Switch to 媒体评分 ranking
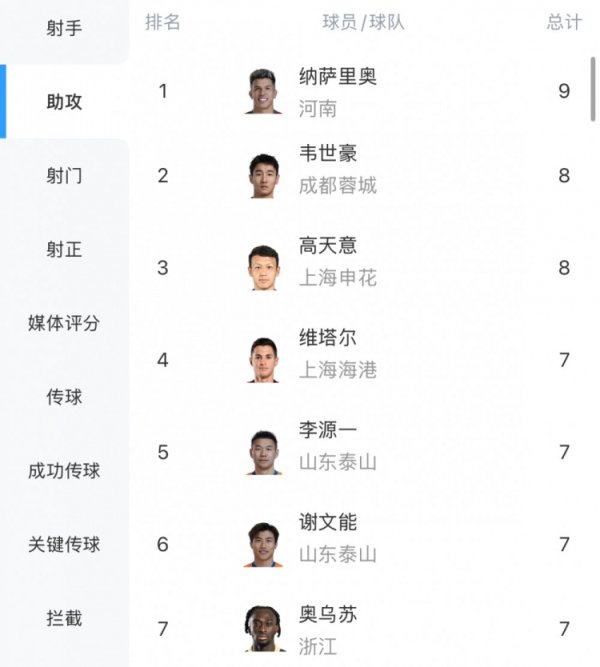The image size is (600, 667). (x=64, y=323)
